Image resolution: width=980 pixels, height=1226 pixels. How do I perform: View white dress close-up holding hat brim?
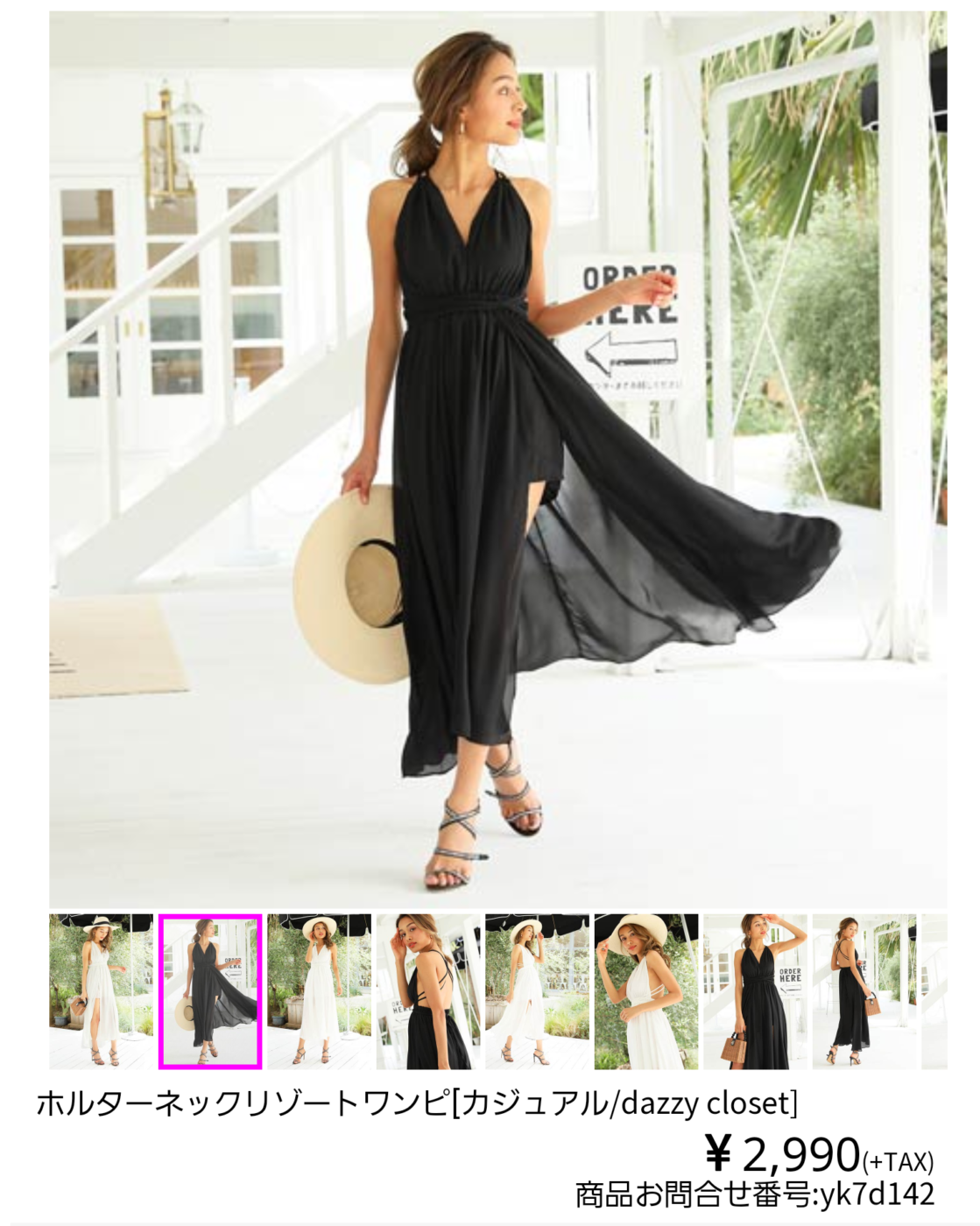pos(645,991)
